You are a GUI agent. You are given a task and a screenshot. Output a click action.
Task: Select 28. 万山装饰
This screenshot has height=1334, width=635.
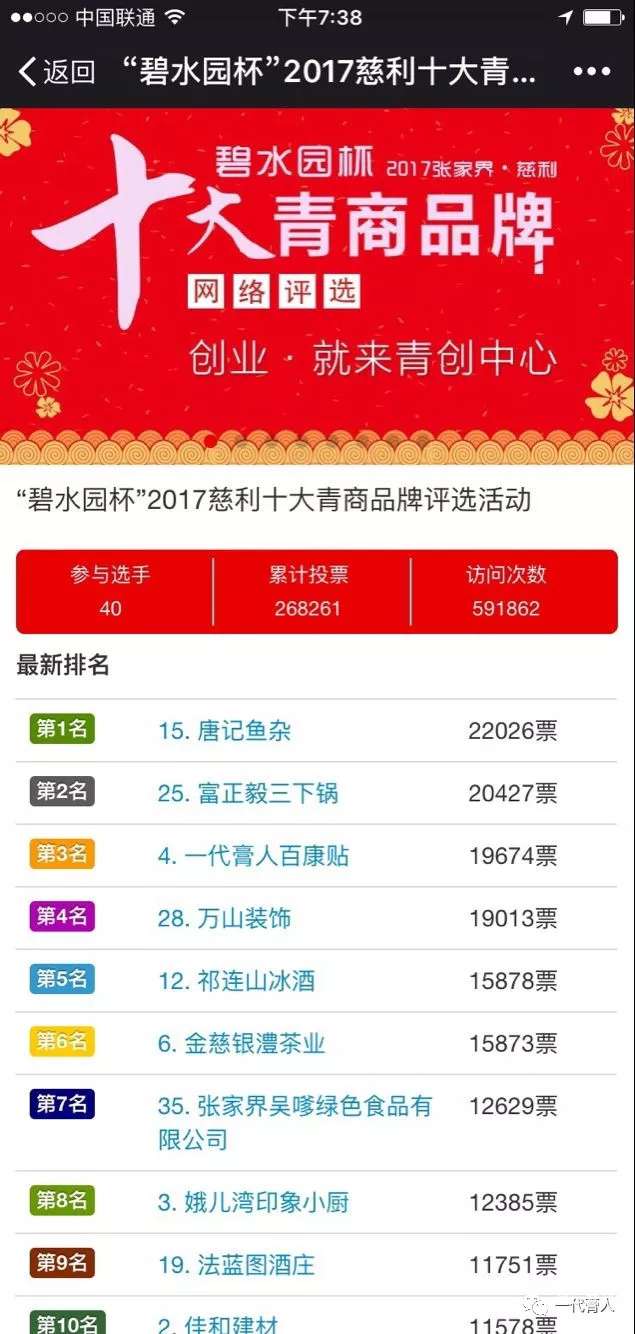click(224, 918)
